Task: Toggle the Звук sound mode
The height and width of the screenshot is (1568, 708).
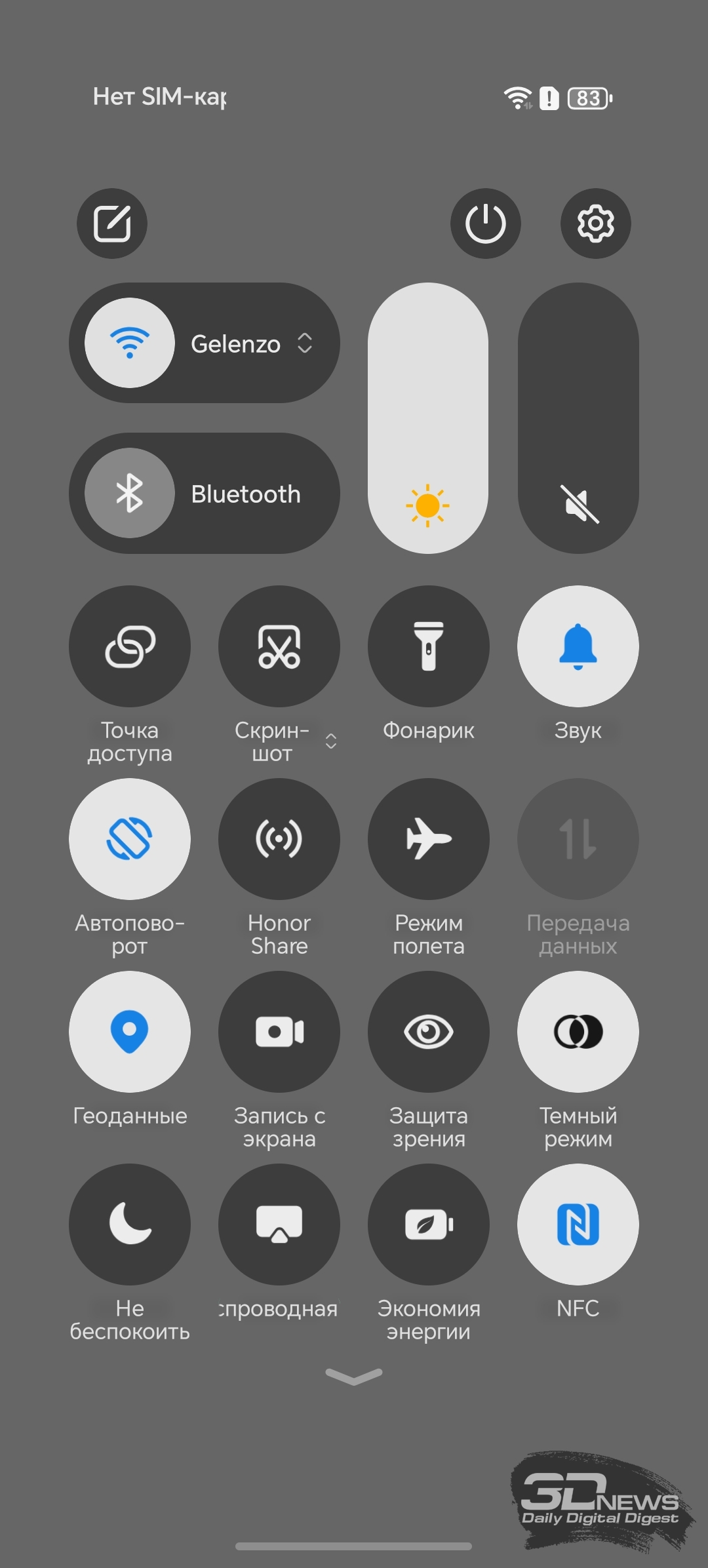Action: point(578,646)
